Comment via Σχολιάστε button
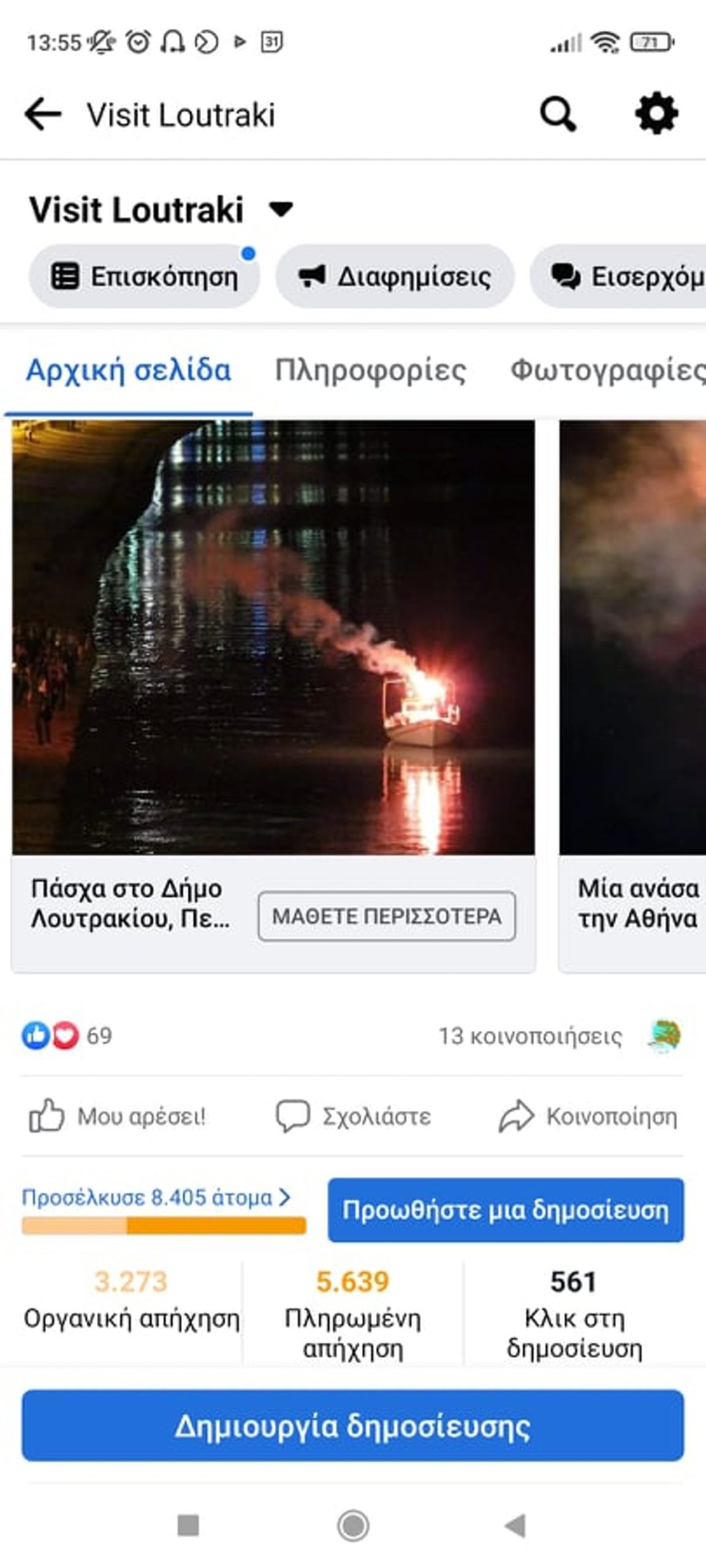The image size is (706, 1568). pos(354,1116)
